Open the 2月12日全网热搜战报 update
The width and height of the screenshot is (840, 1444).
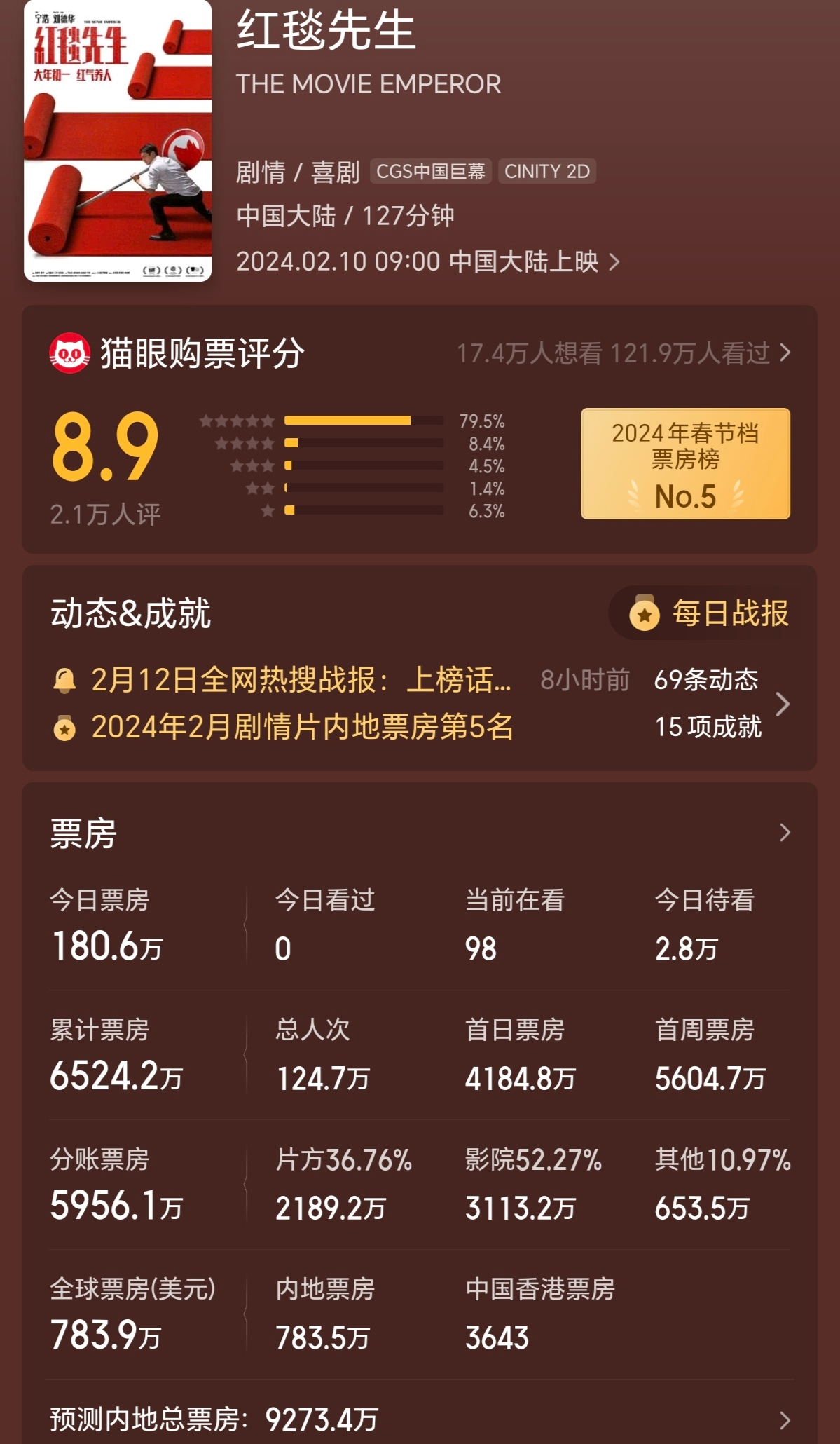[301, 680]
